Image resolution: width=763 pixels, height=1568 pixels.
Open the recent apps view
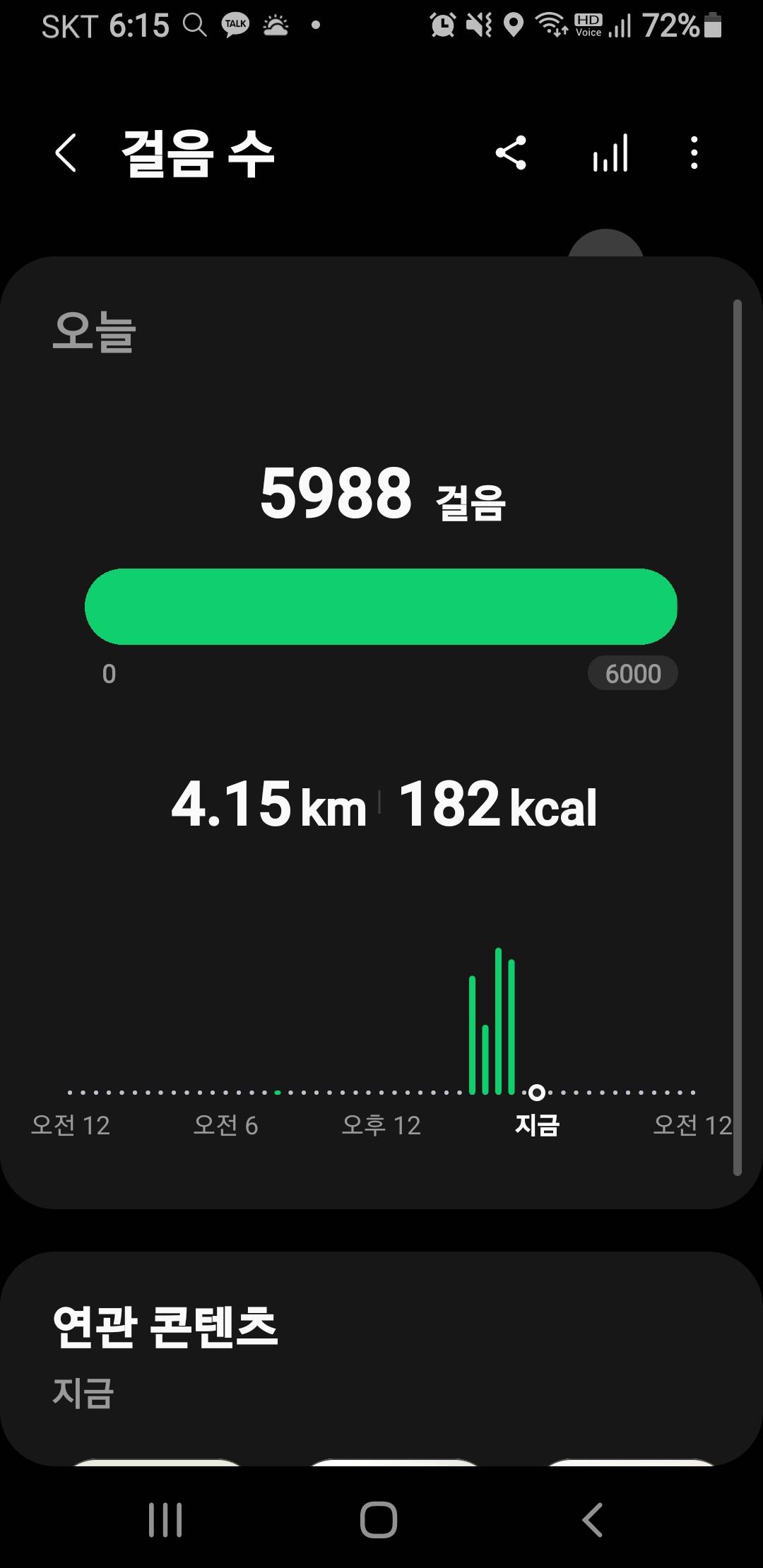coord(165,1519)
